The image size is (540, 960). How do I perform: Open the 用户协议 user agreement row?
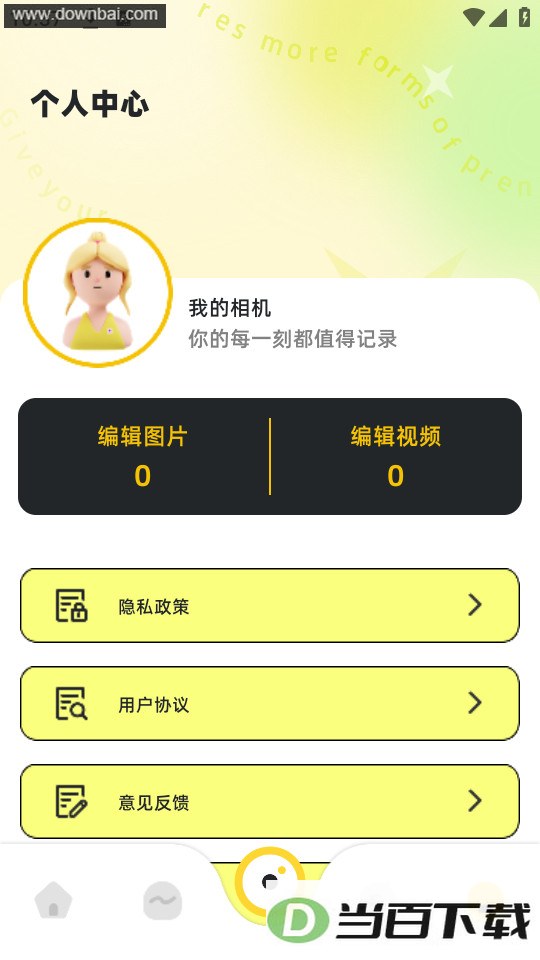270,703
